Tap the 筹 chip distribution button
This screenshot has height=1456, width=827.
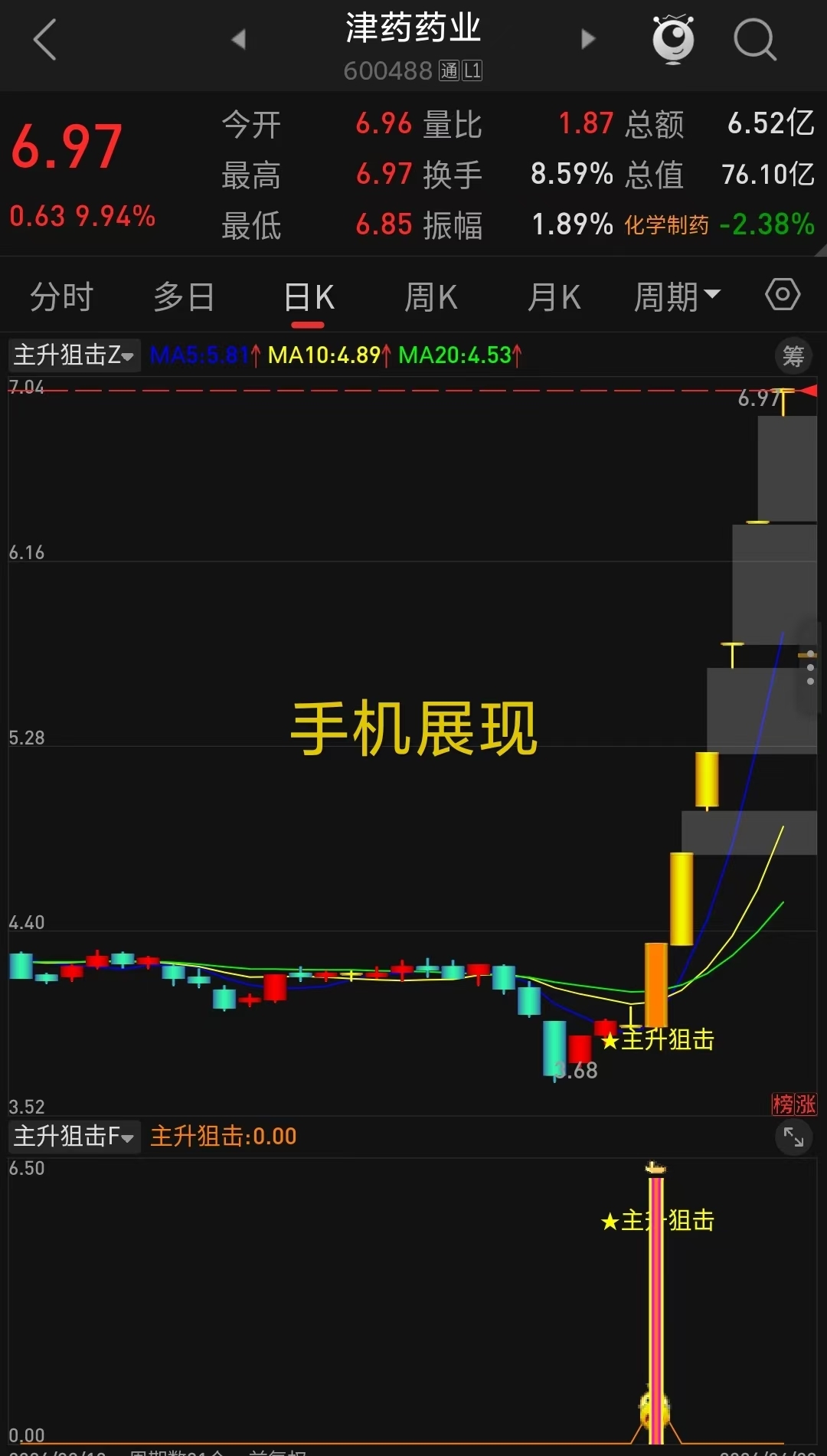click(793, 355)
